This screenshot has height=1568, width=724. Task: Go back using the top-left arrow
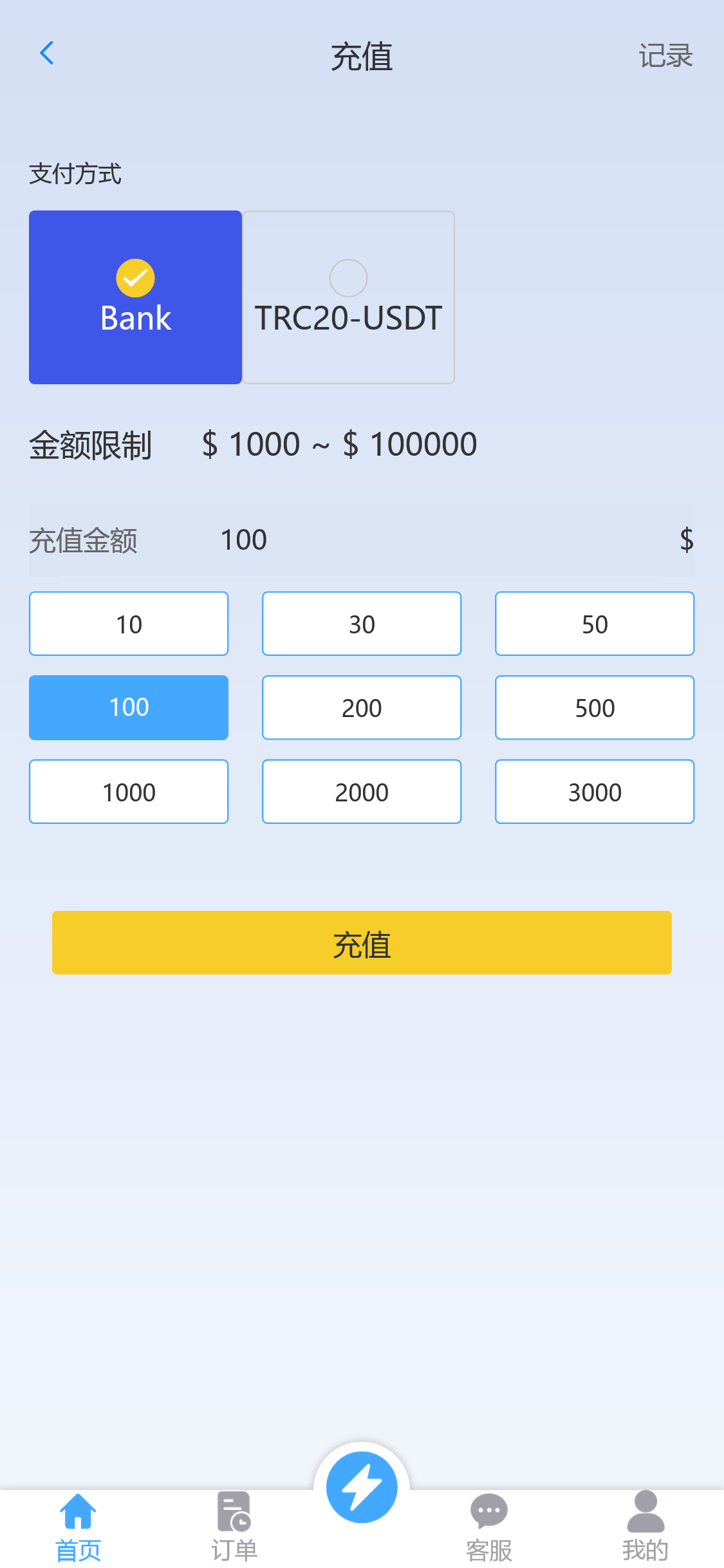coord(46,53)
